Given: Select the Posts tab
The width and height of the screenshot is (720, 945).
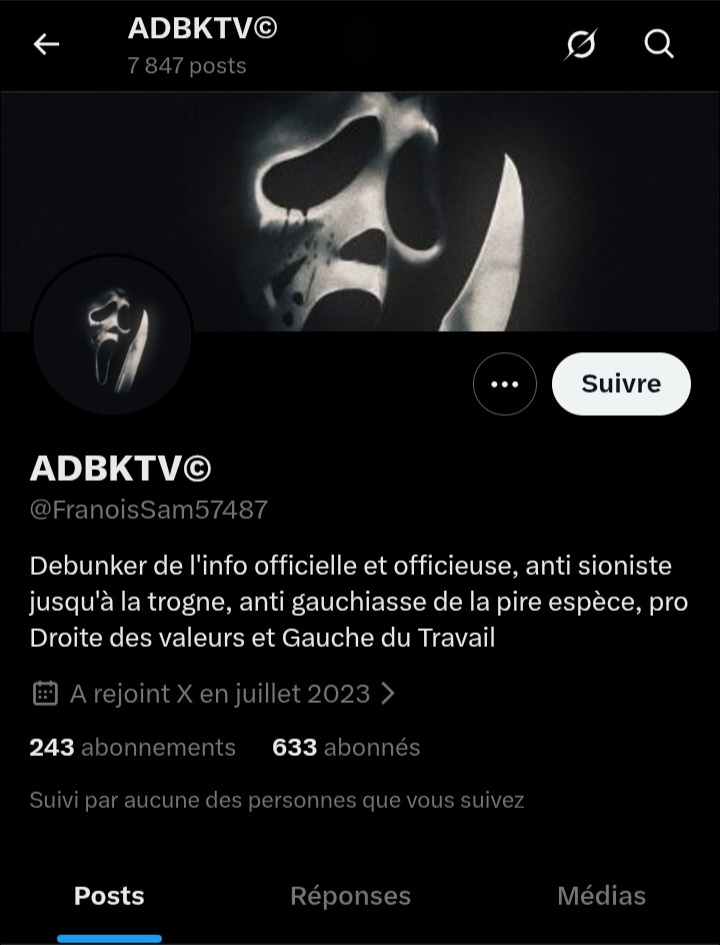Looking at the screenshot, I should coord(109,896).
